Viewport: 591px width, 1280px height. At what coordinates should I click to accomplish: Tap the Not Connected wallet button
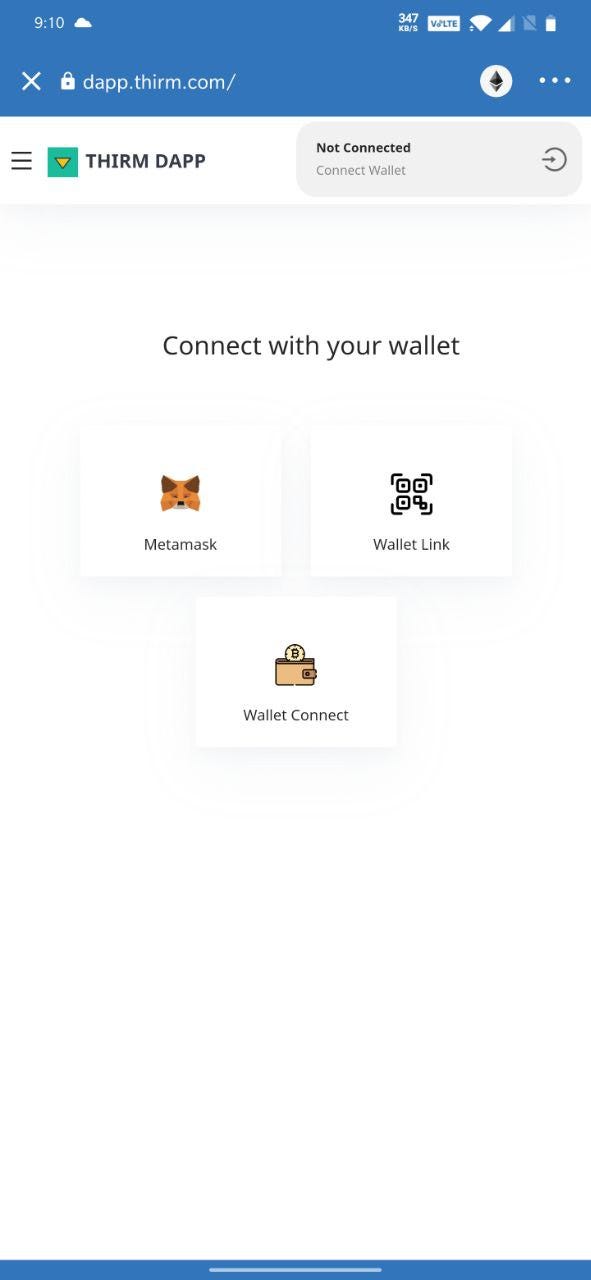pyautogui.click(x=439, y=159)
